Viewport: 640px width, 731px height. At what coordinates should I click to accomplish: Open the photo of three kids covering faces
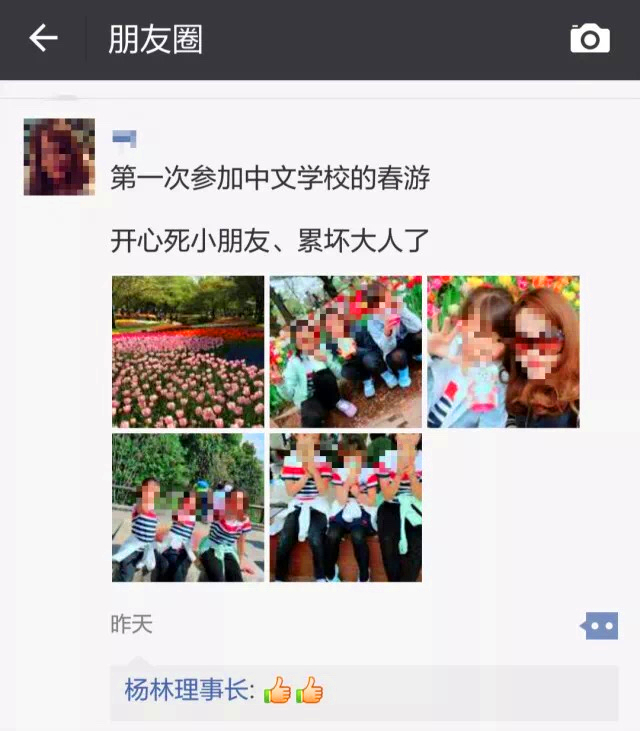346,507
